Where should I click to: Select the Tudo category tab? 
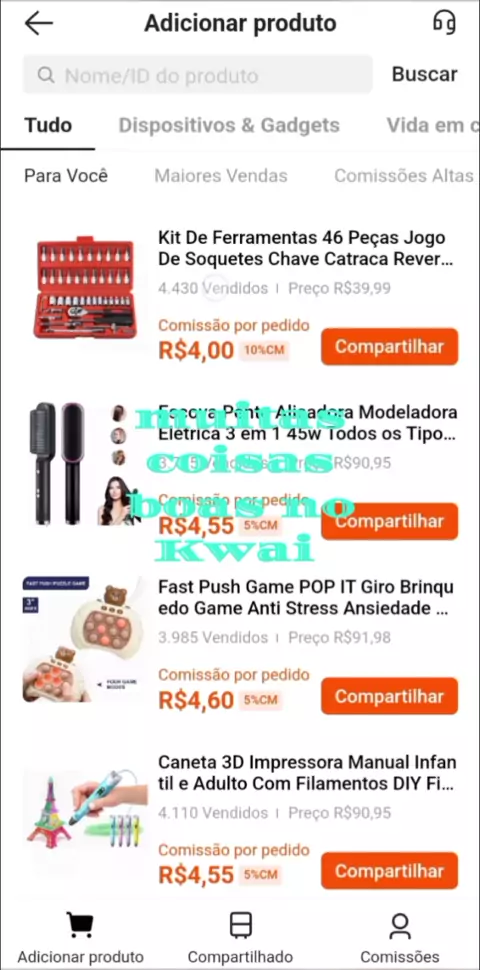(x=48, y=126)
